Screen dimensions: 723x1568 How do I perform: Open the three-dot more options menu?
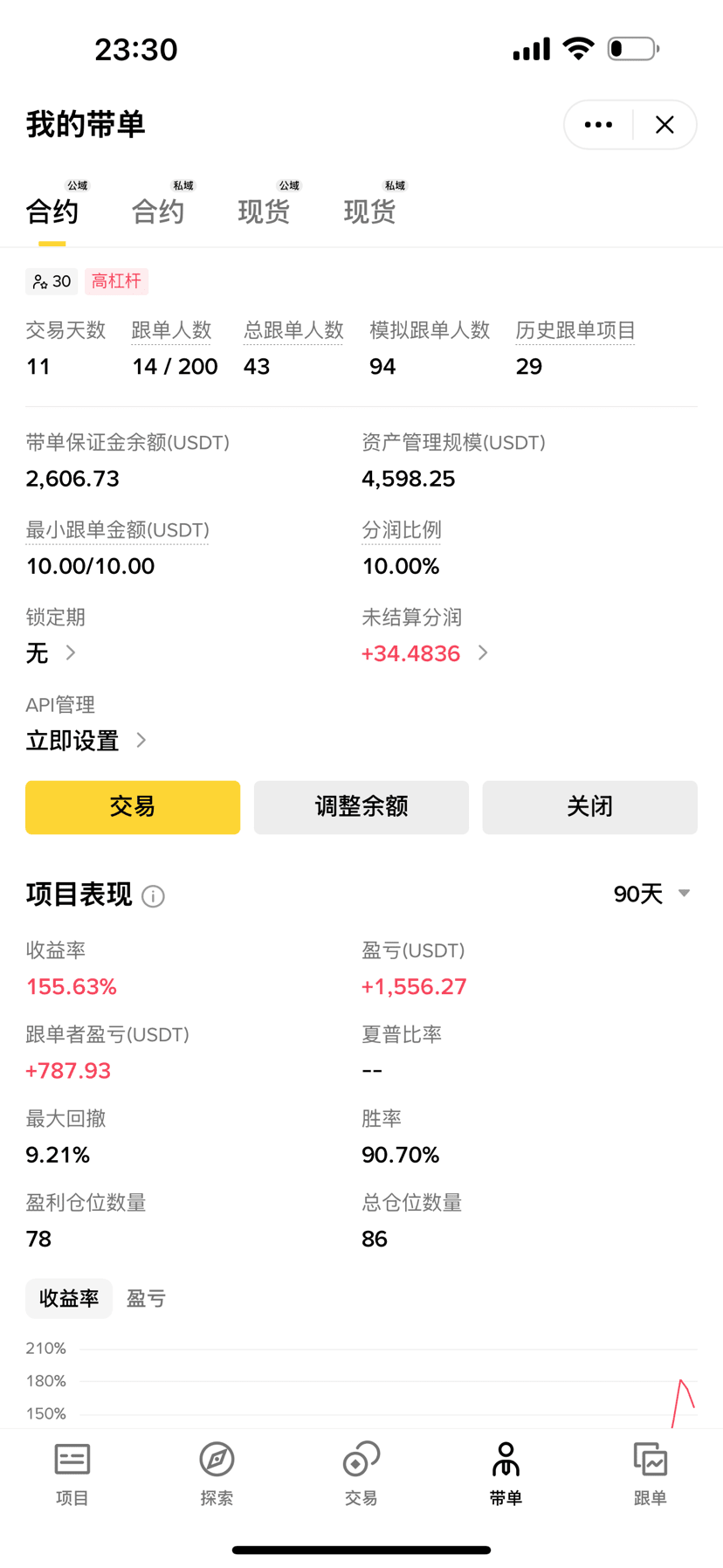click(x=598, y=125)
